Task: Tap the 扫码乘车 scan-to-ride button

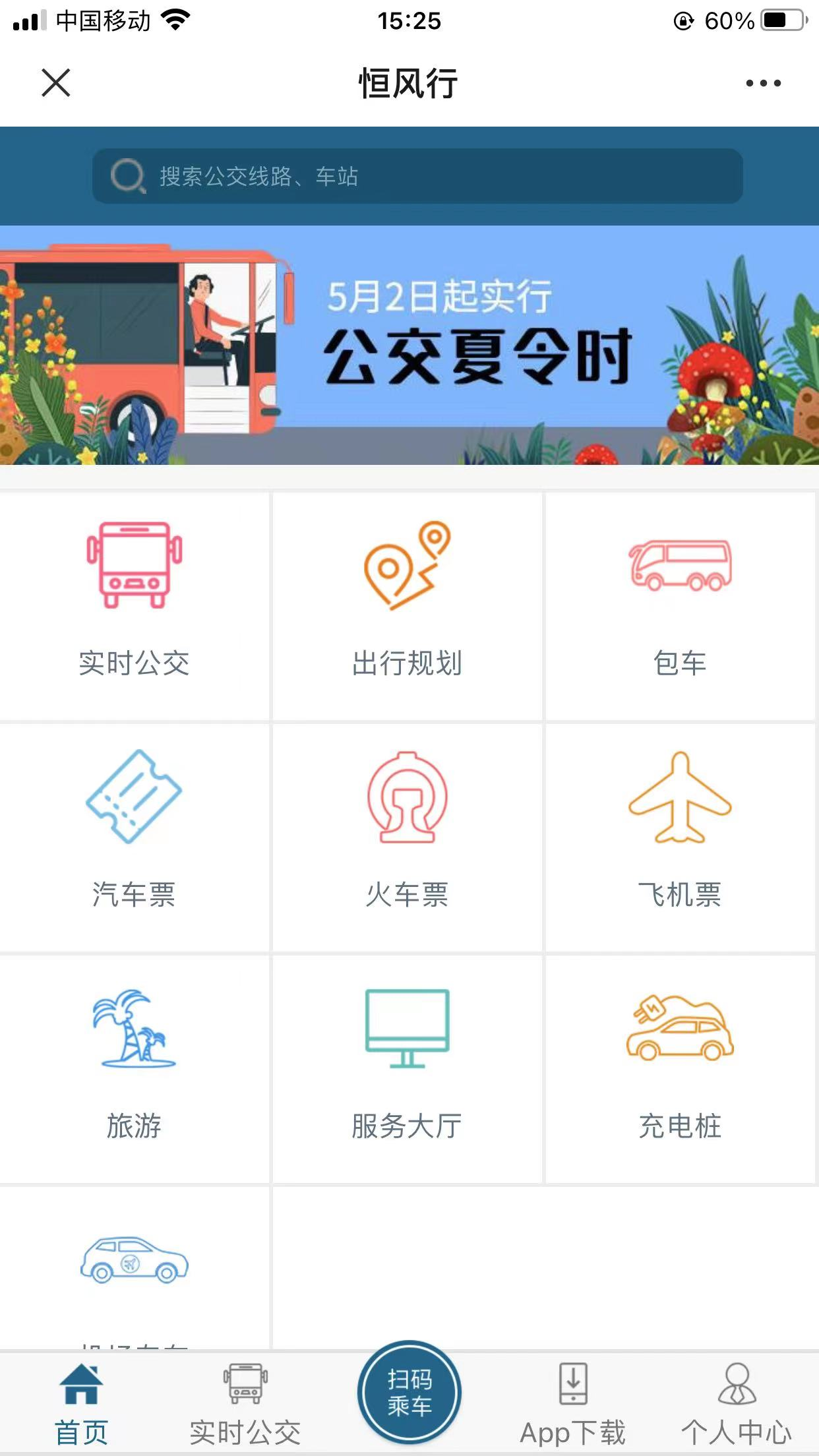Action: coord(409,1393)
